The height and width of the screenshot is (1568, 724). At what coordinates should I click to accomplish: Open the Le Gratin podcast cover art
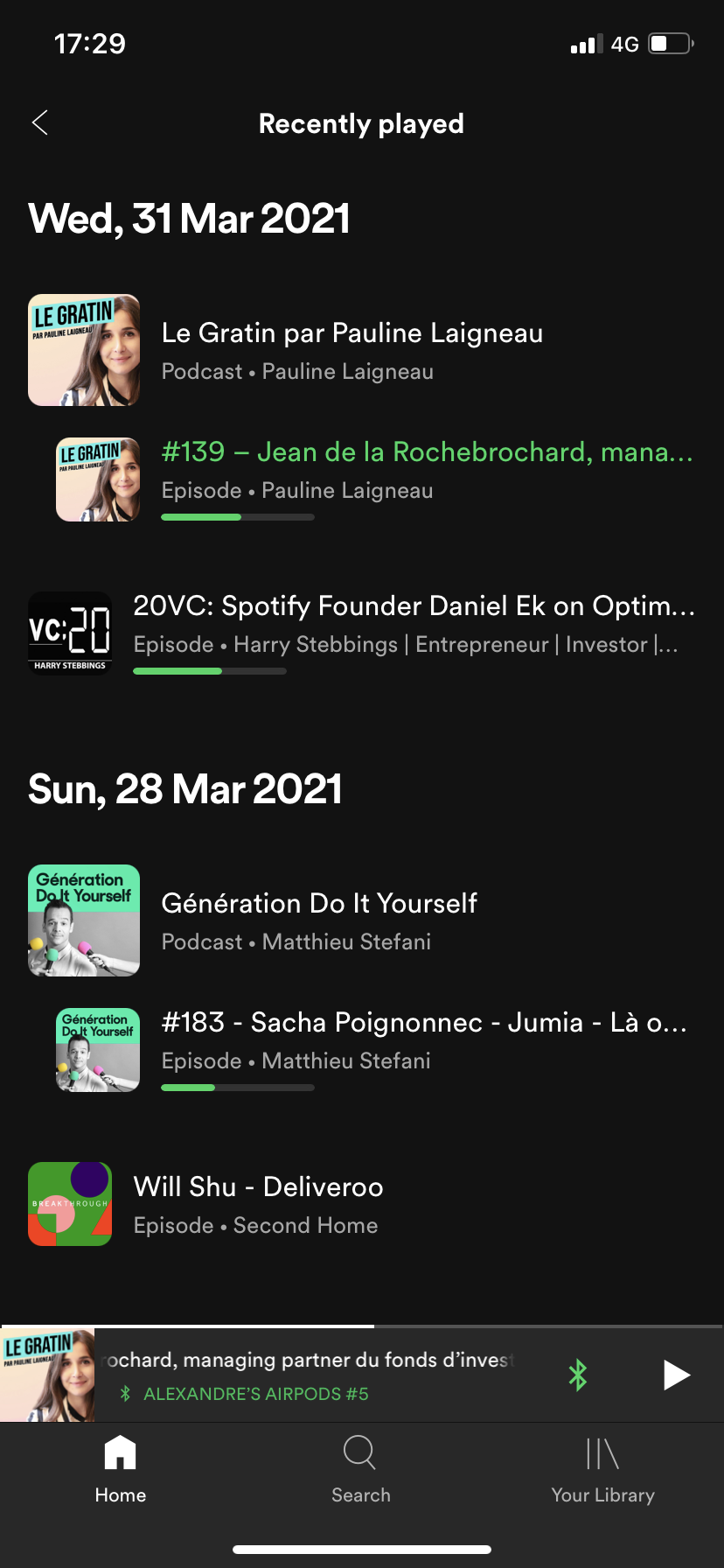coord(83,350)
